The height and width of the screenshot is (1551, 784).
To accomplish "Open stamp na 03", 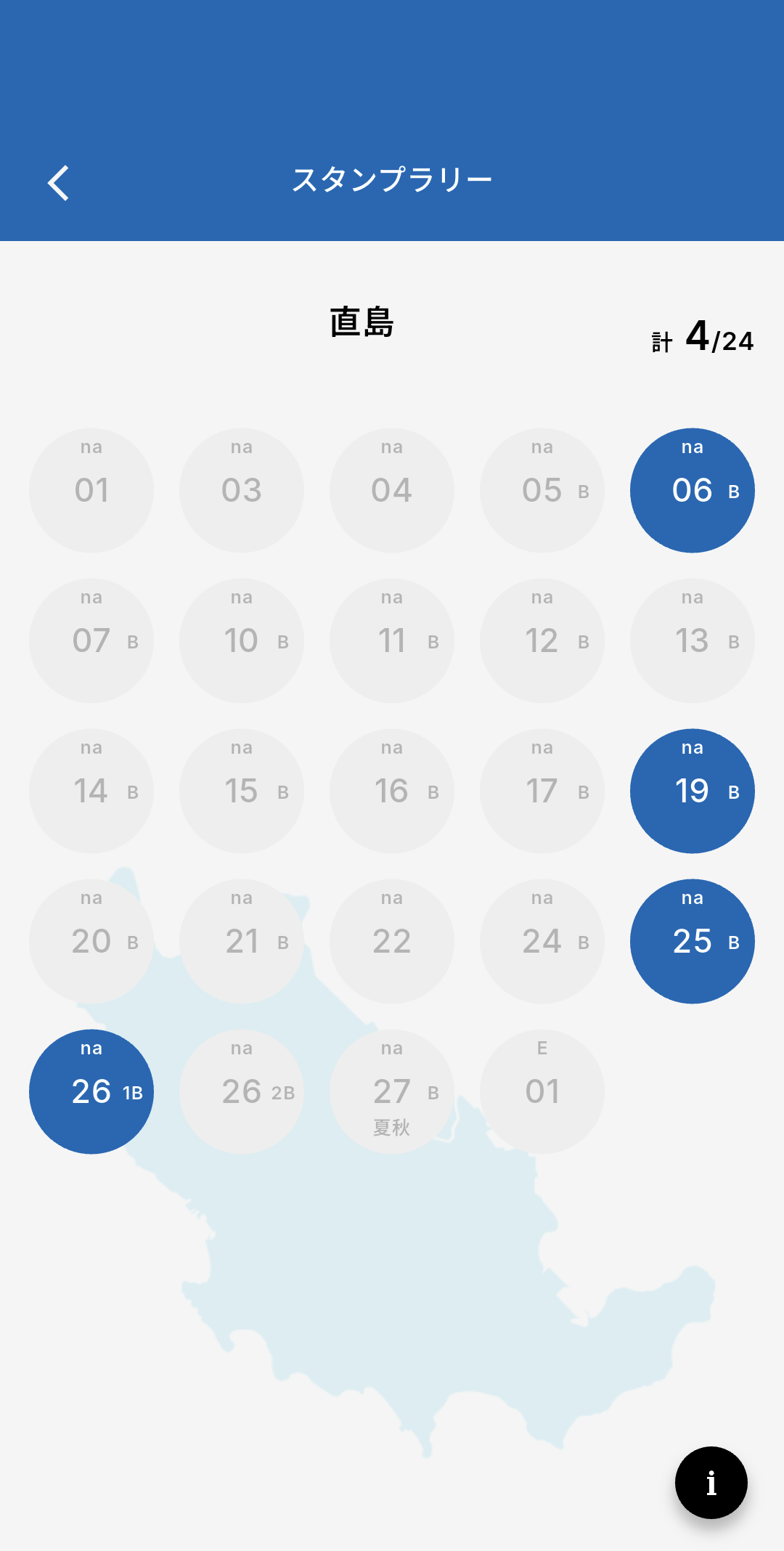I will pyautogui.click(x=242, y=491).
